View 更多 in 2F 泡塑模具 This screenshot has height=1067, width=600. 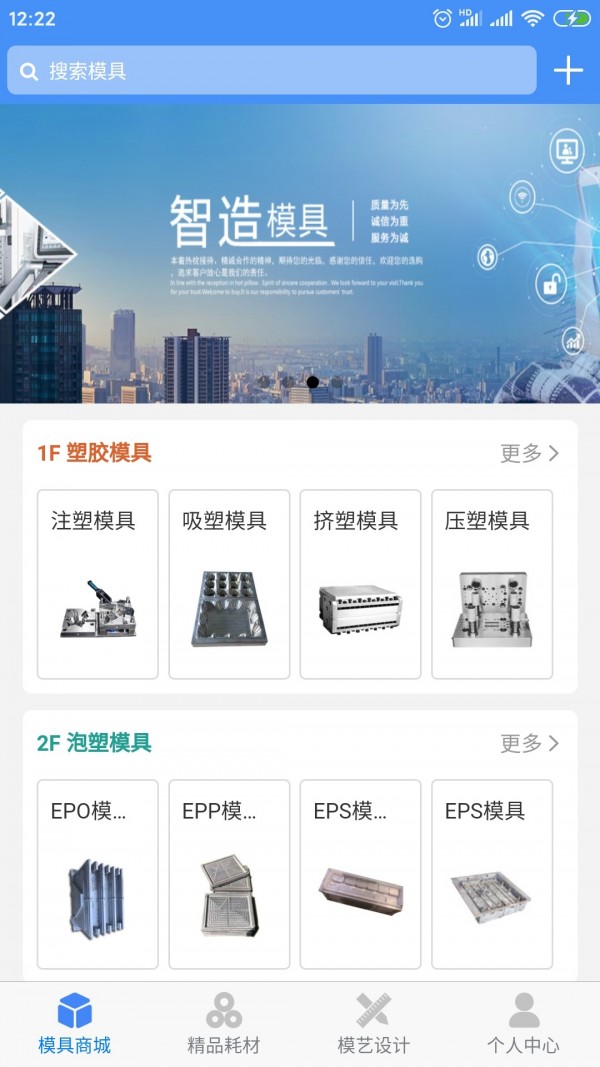(x=529, y=743)
